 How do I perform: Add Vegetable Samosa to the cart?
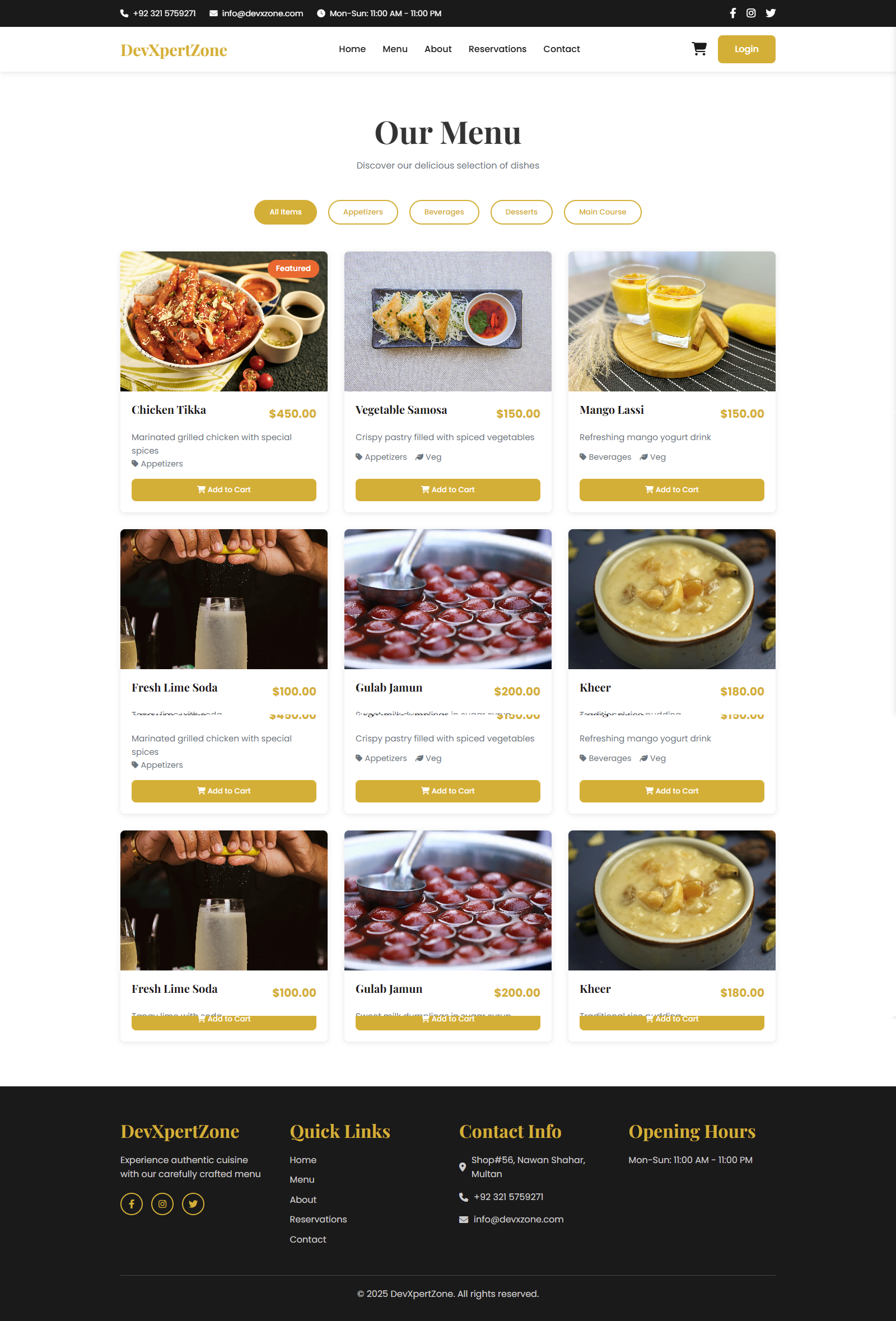(447, 489)
